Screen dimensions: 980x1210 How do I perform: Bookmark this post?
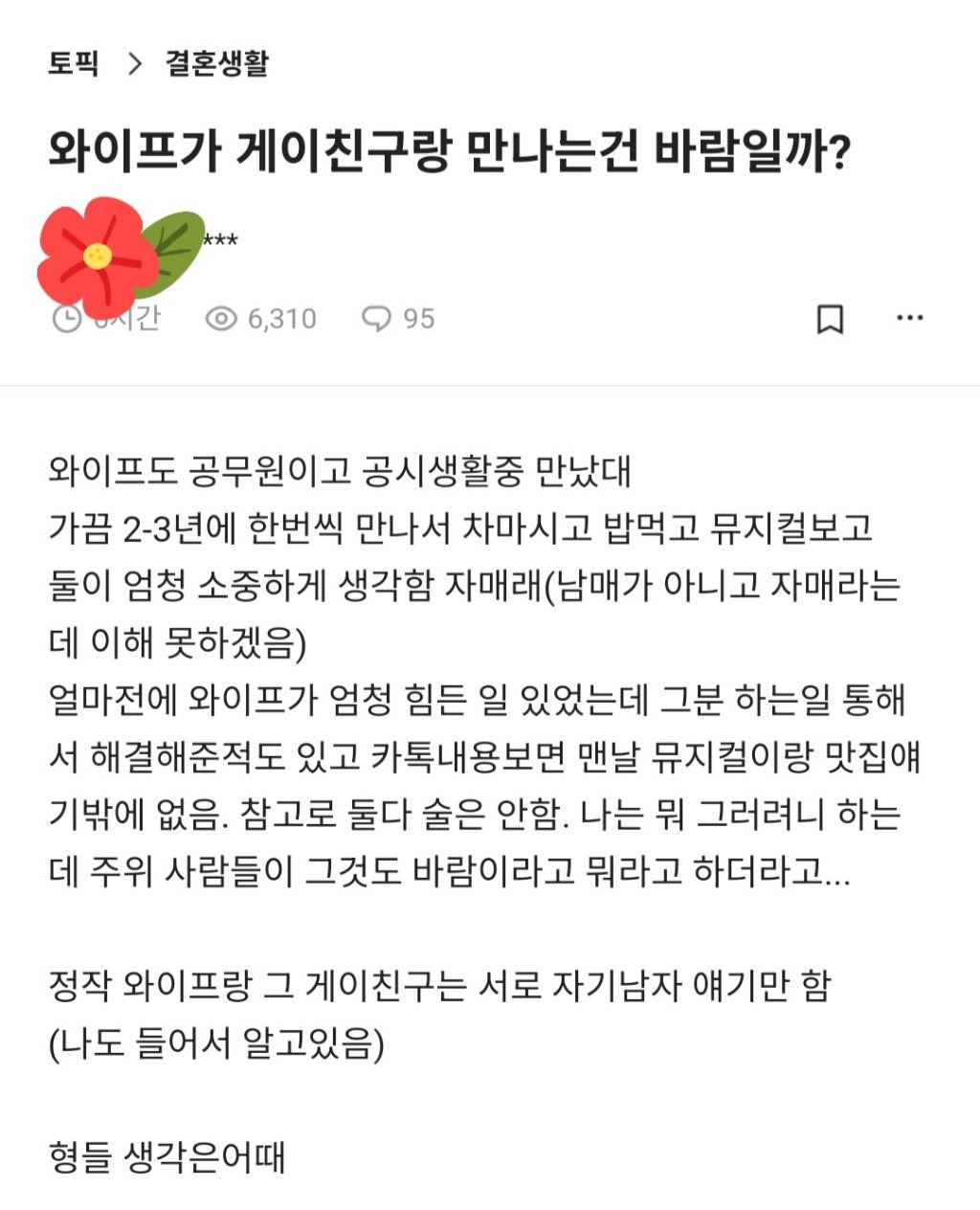click(830, 319)
